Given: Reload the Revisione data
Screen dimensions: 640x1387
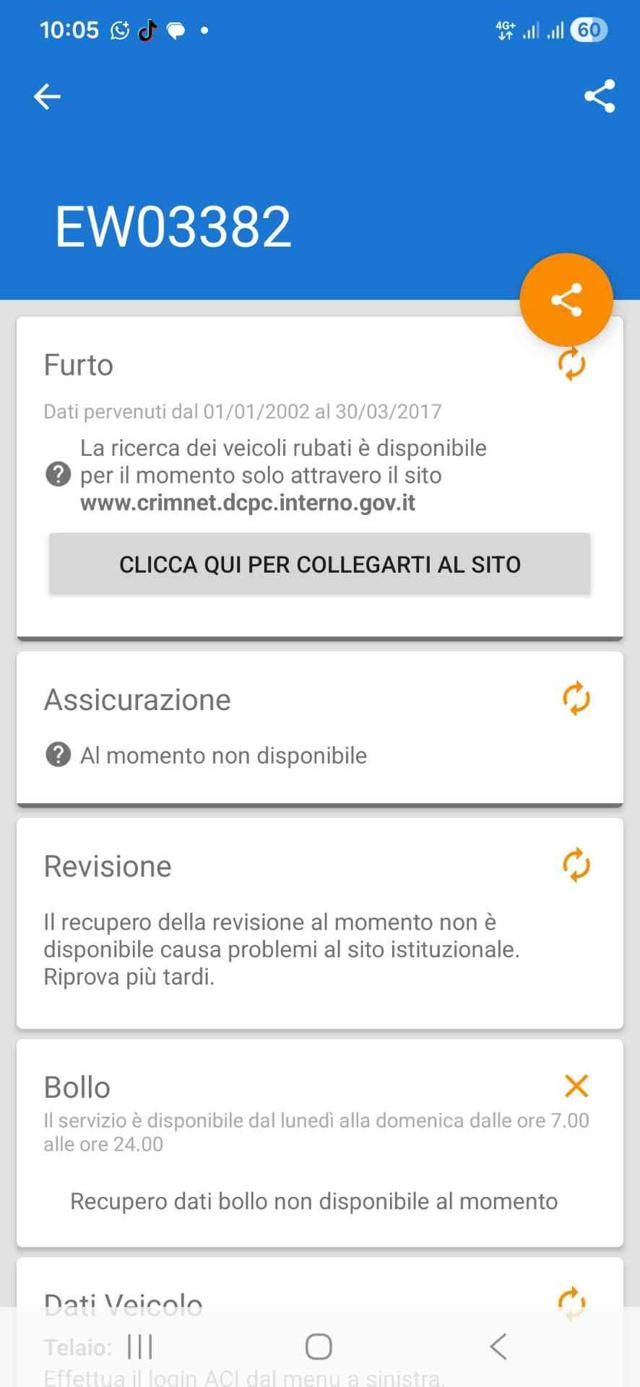Looking at the screenshot, I should click(576, 865).
